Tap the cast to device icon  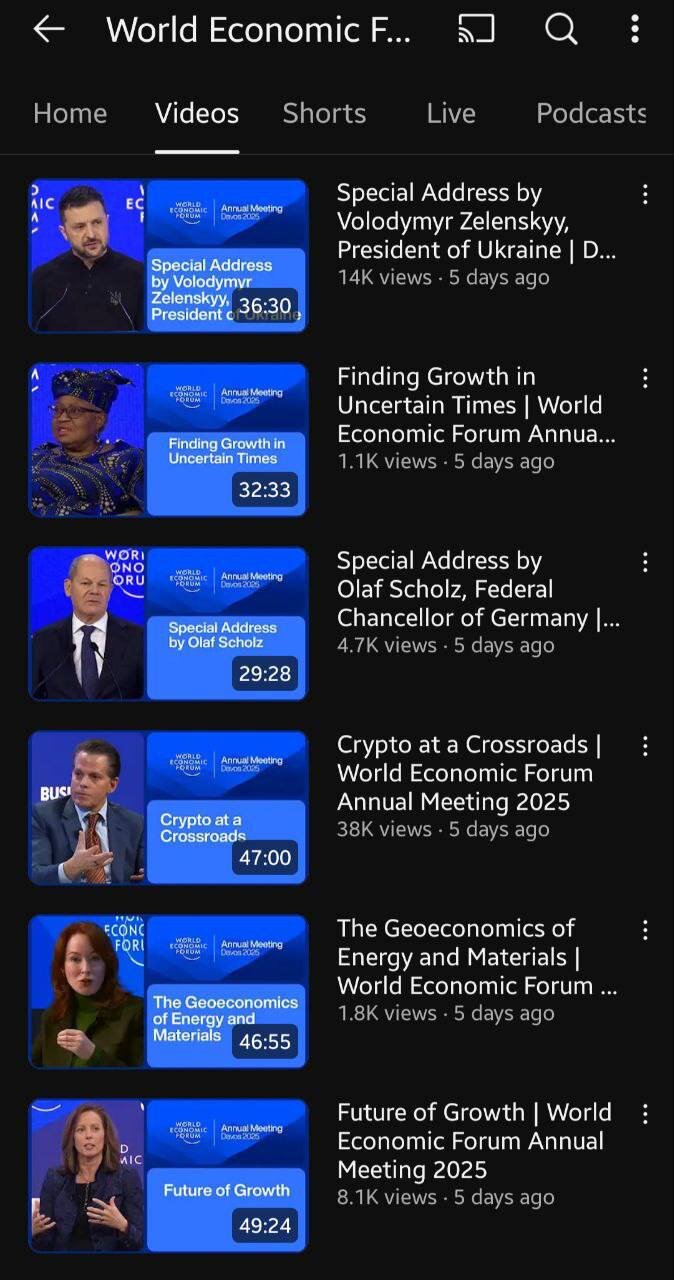[x=476, y=30]
